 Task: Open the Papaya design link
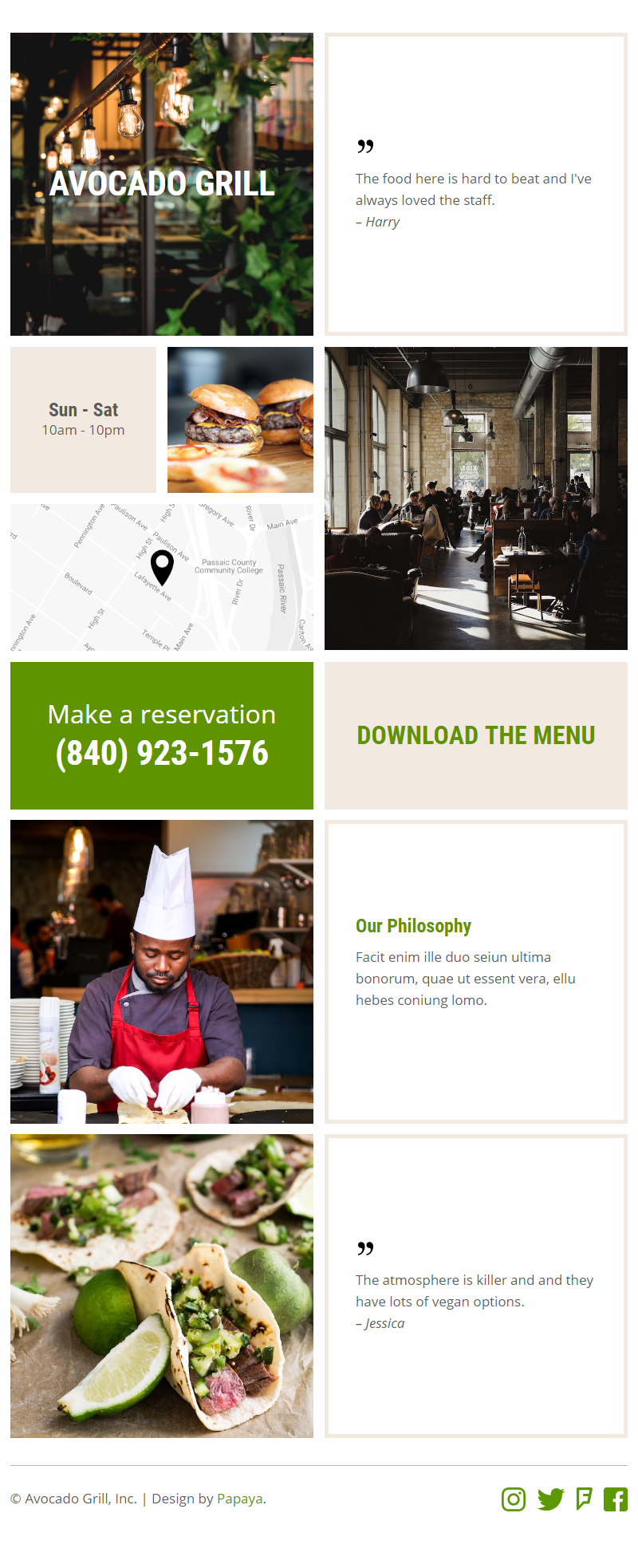coord(239,1499)
